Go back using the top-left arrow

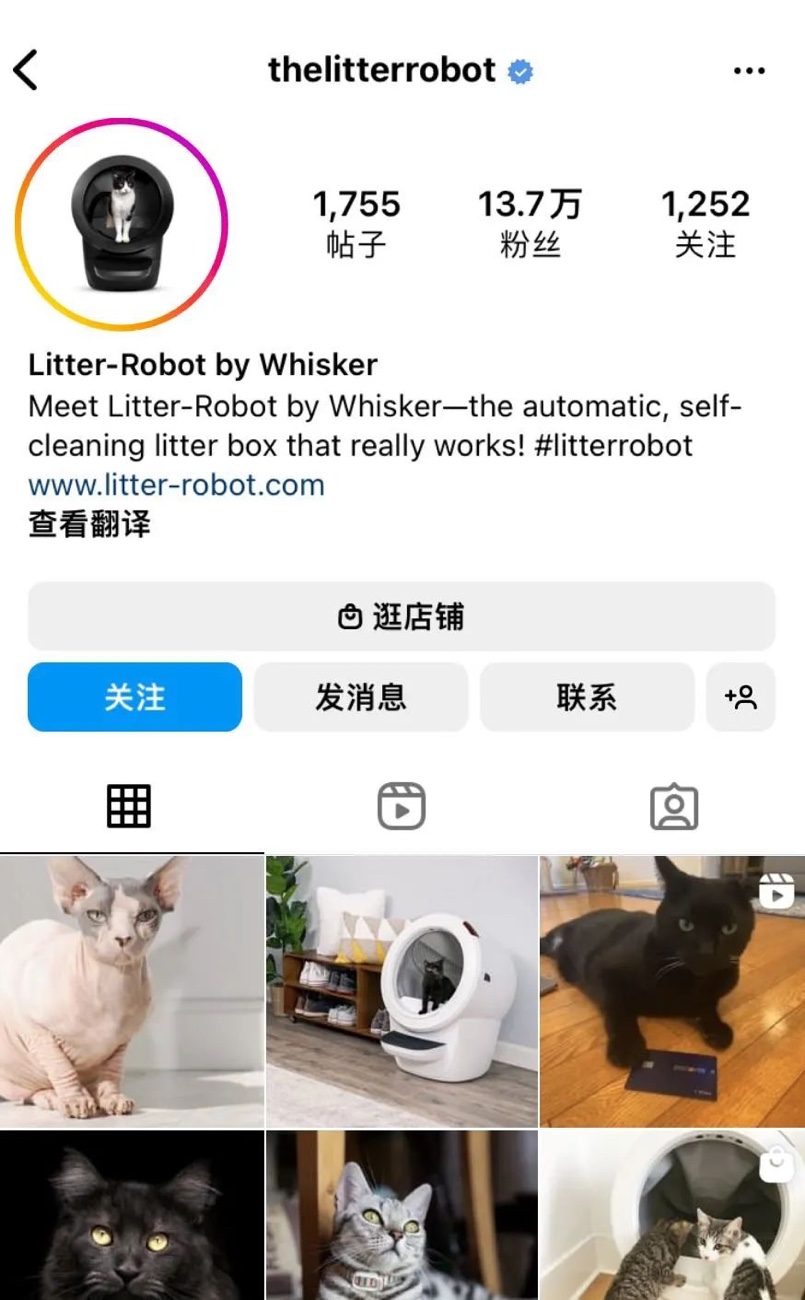tap(26, 70)
